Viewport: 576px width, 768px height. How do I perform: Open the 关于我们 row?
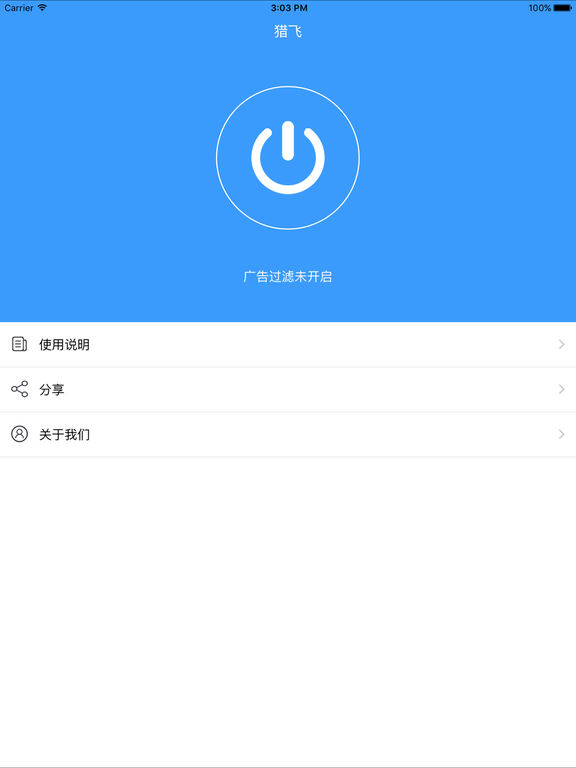288,434
